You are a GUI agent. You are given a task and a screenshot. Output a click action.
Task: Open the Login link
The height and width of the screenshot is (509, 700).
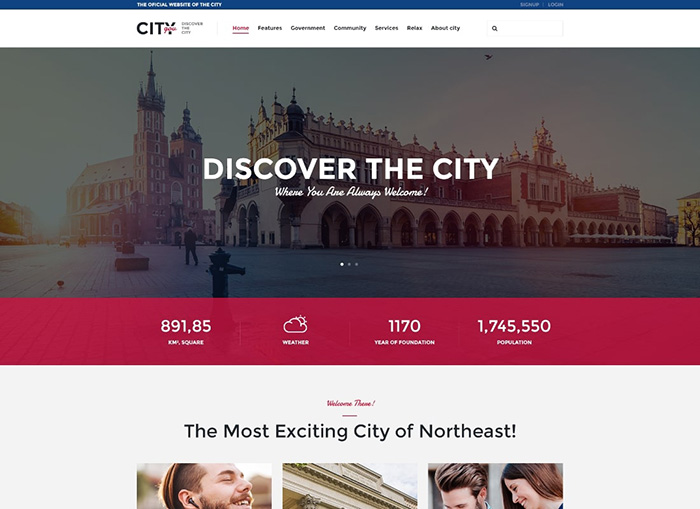[x=555, y=4]
